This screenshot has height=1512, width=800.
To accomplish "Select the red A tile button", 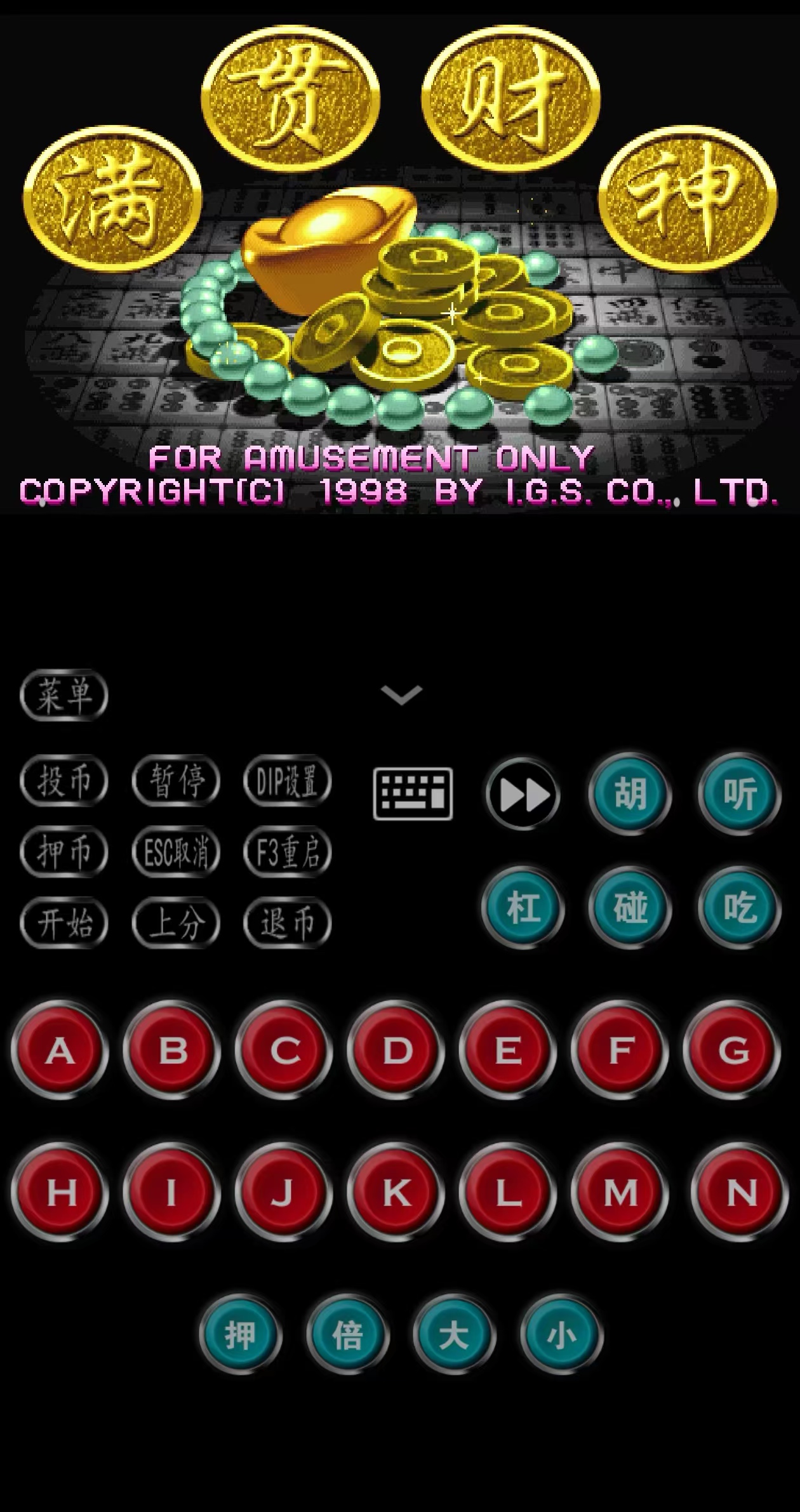I will (59, 1050).
